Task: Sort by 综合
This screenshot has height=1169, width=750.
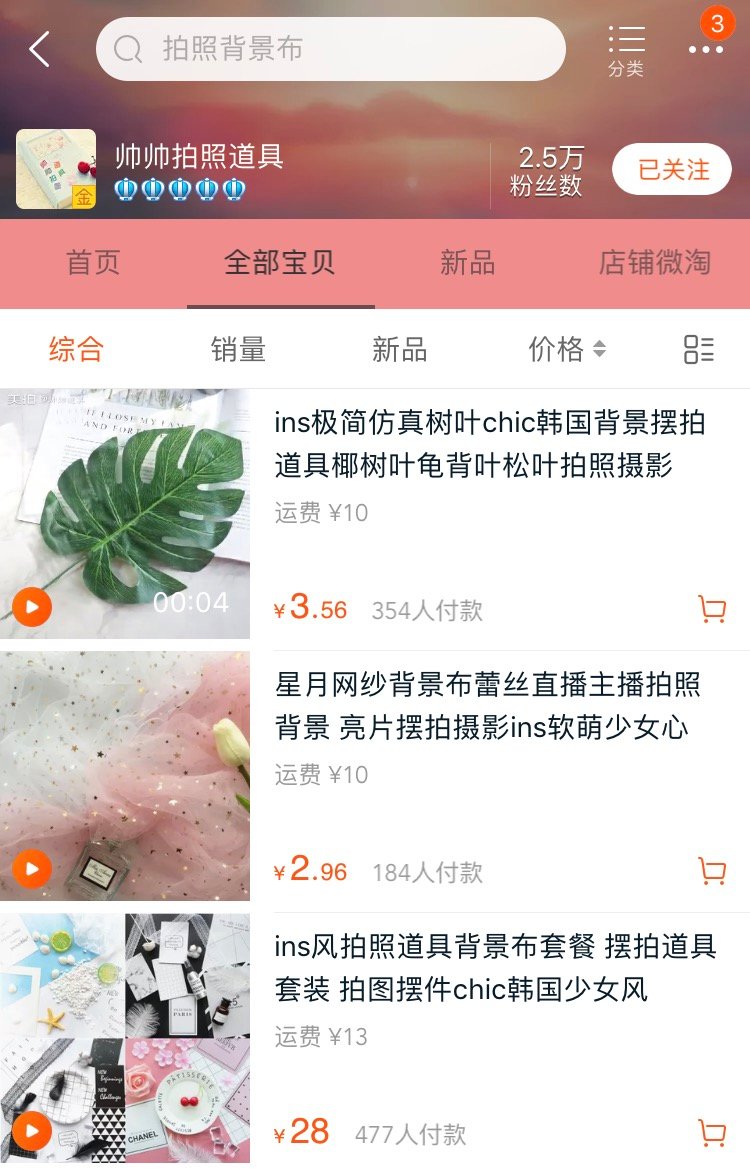Action: click(x=76, y=349)
